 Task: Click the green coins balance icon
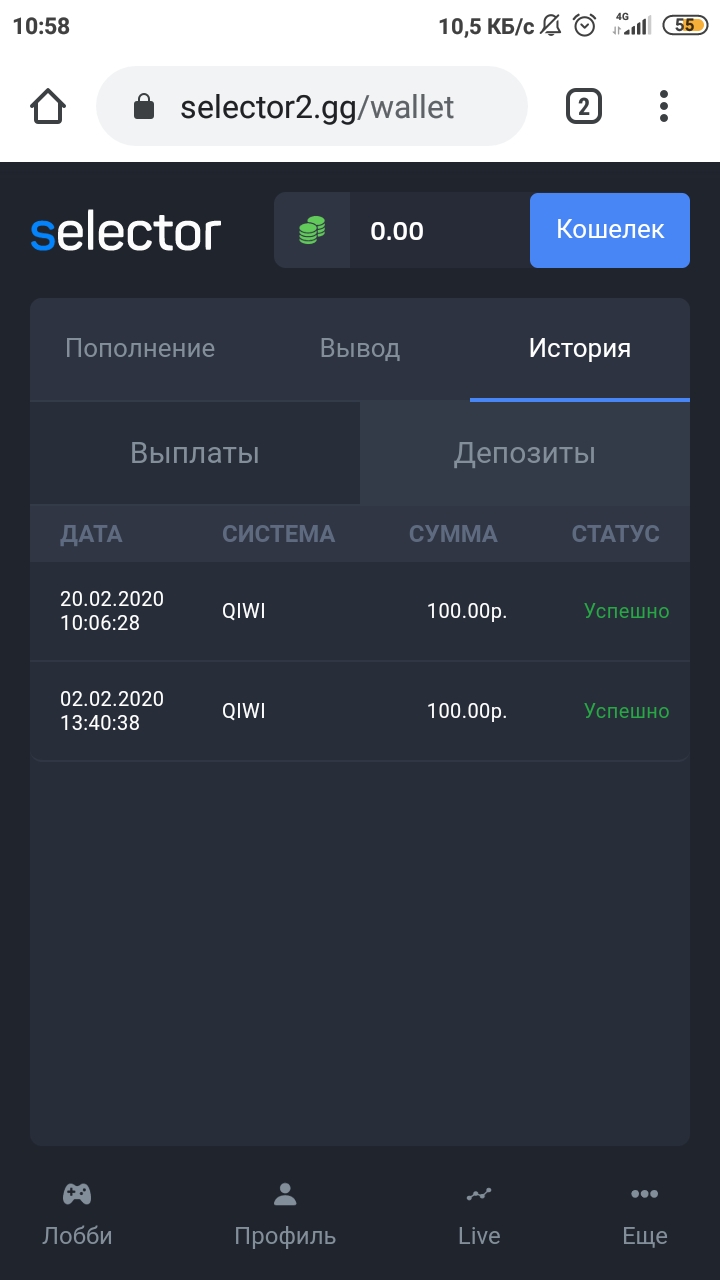coord(311,229)
